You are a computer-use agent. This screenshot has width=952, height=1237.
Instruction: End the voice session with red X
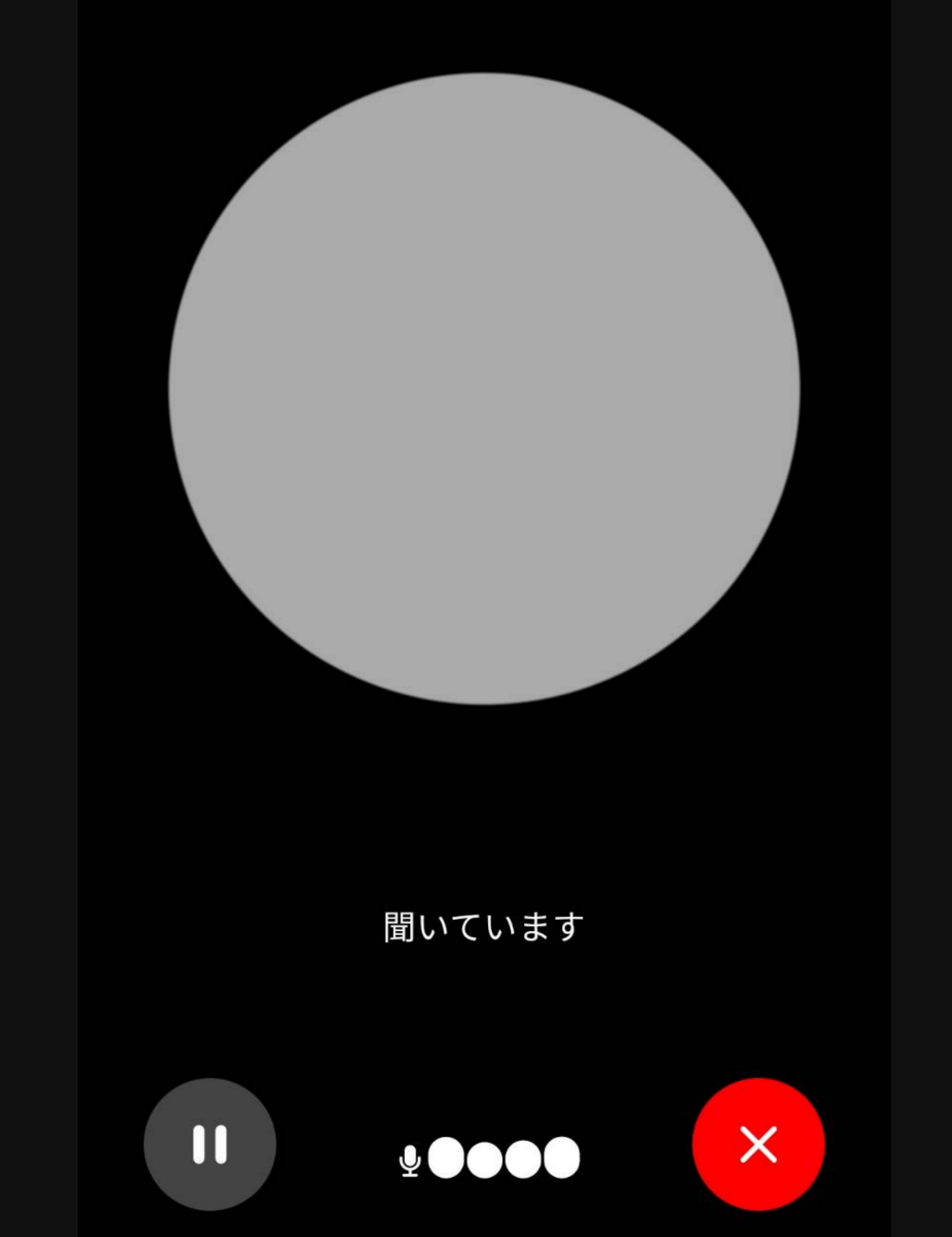[x=758, y=1144]
